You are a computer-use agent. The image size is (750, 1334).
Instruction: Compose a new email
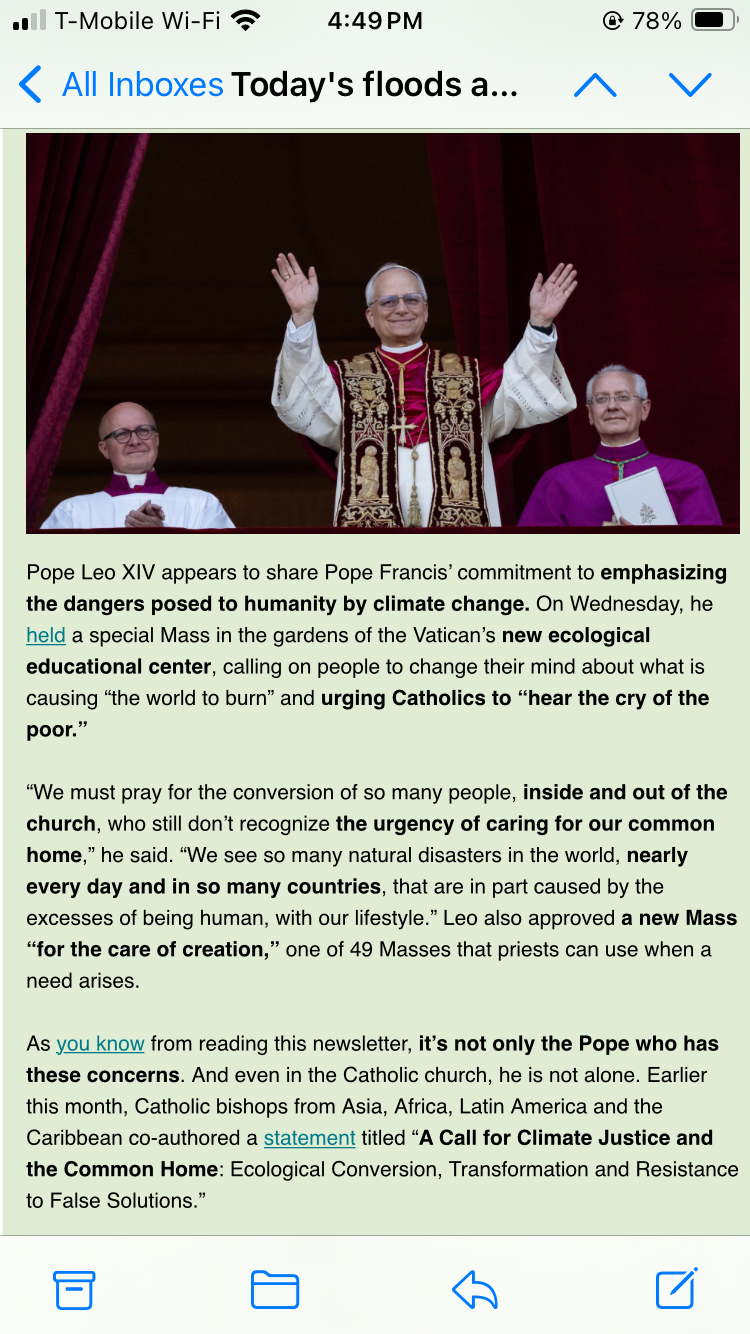(x=676, y=1288)
